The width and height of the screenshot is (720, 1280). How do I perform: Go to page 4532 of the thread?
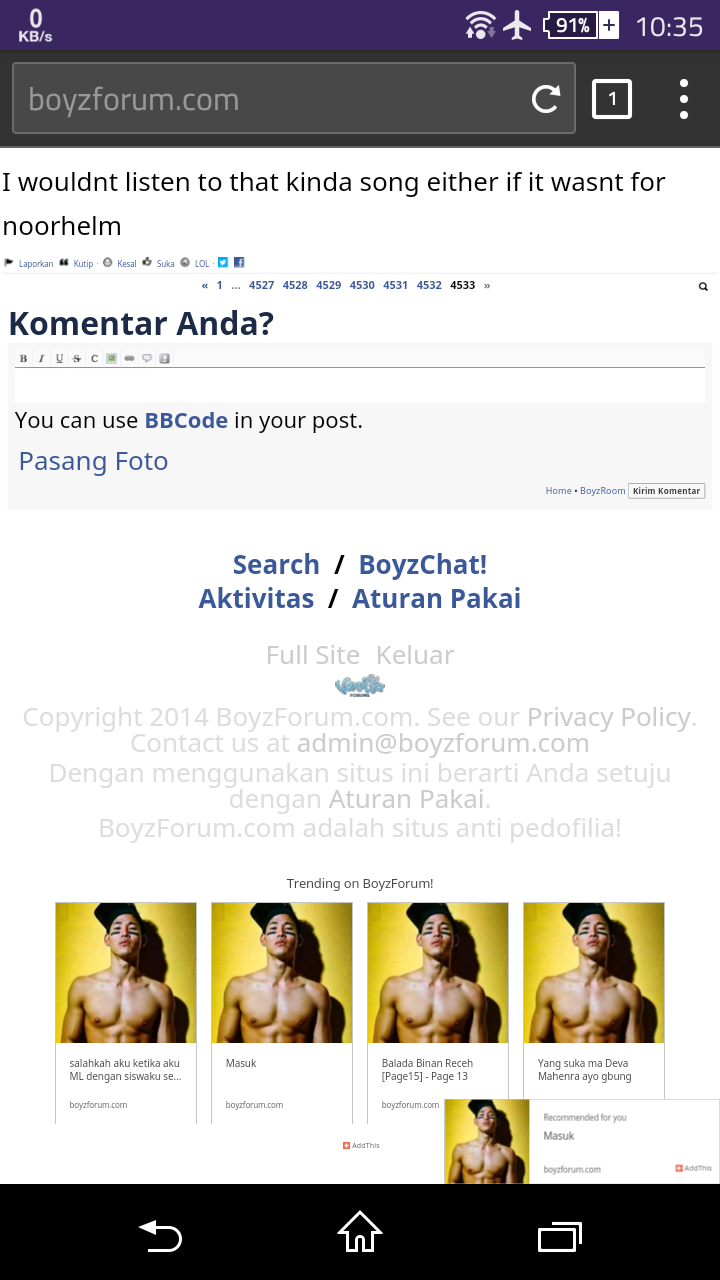click(429, 286)
